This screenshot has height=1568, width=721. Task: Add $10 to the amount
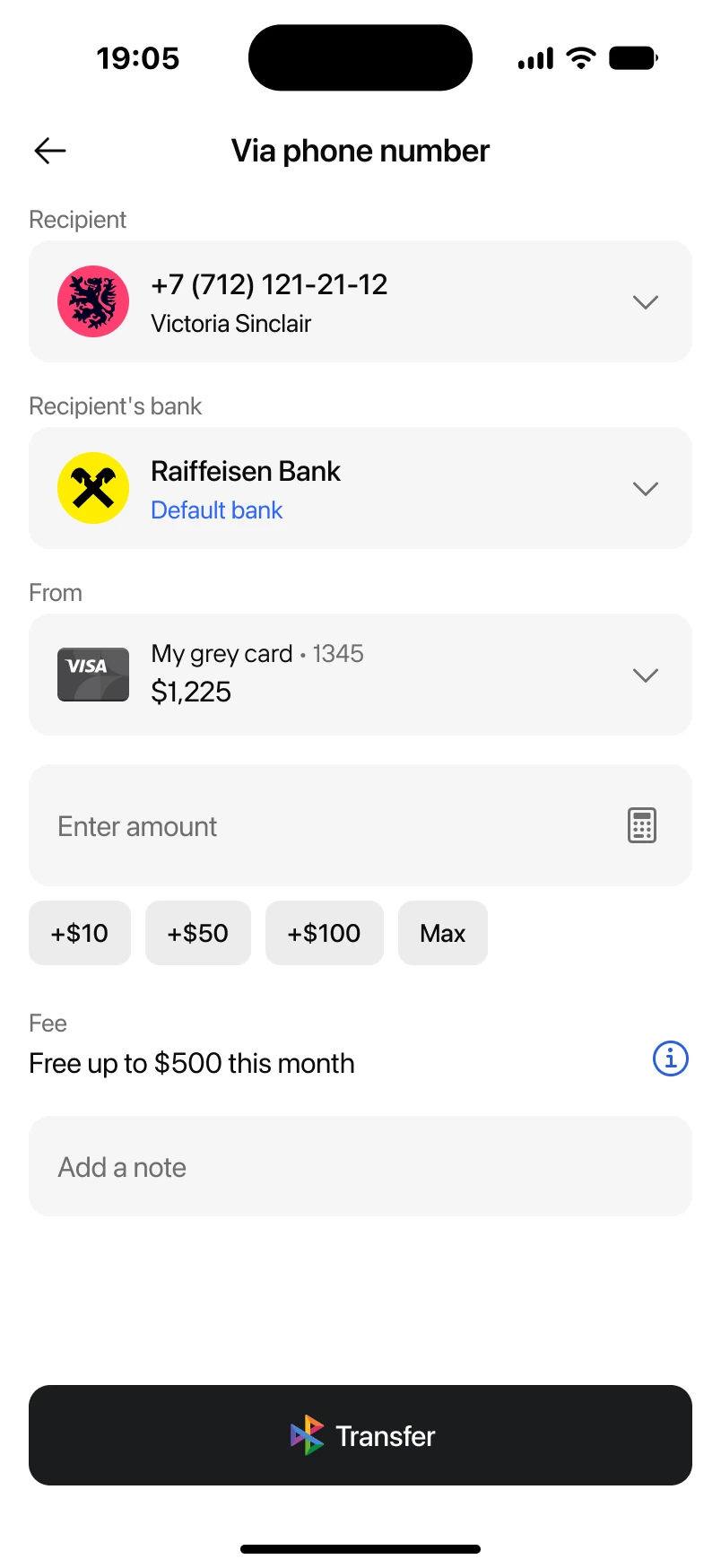point(80,933)
